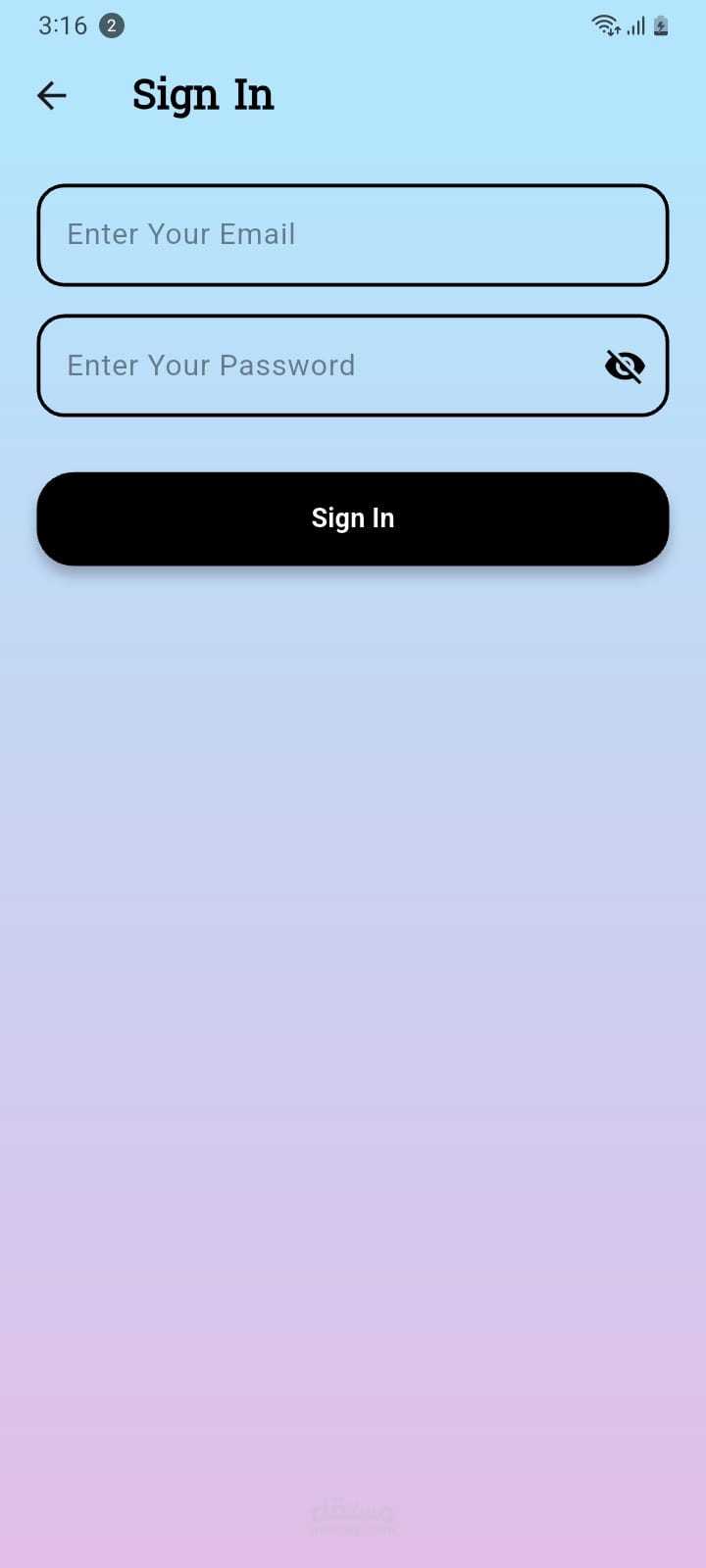Submit with the black Sign In button
This screenshot has width=706, height=1568.
point(353,518)
